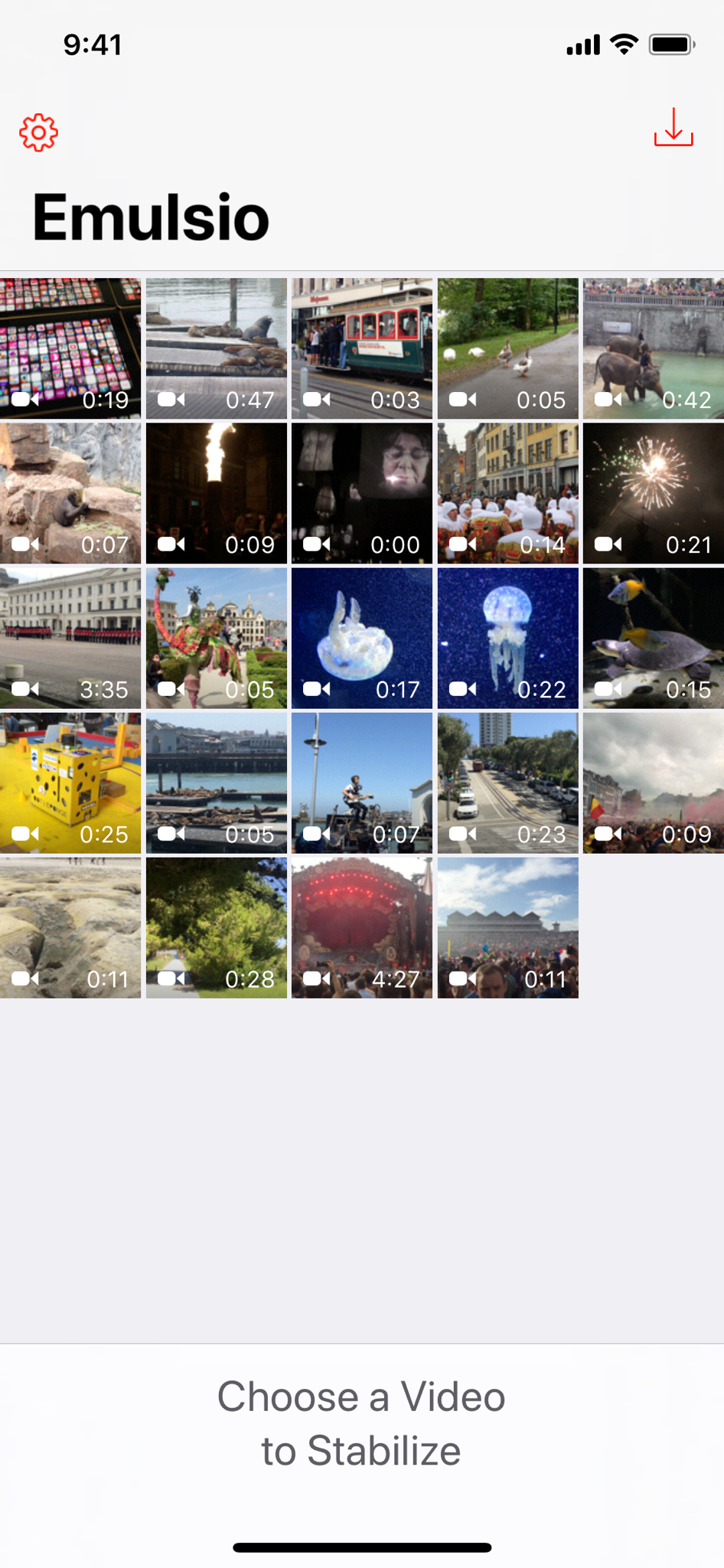Viewport: 724px width, 1568px height.
Task: Open the 0:23 steep street video
Action: coord(508,782)
